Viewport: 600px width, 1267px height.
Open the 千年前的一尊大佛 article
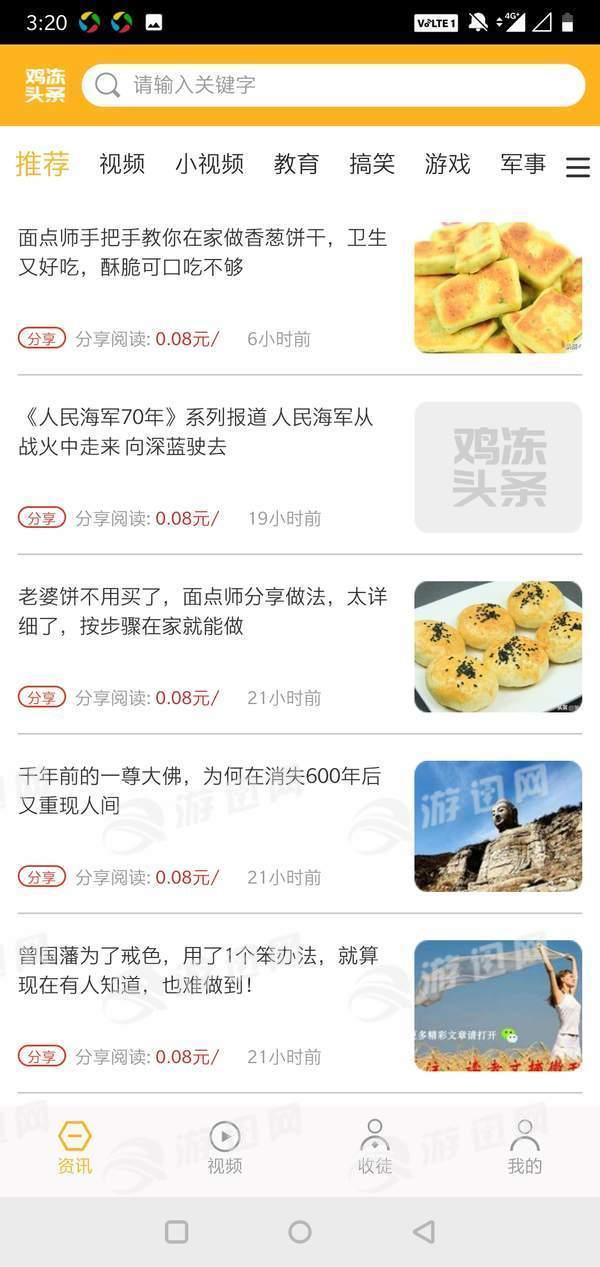coord(200,790)
